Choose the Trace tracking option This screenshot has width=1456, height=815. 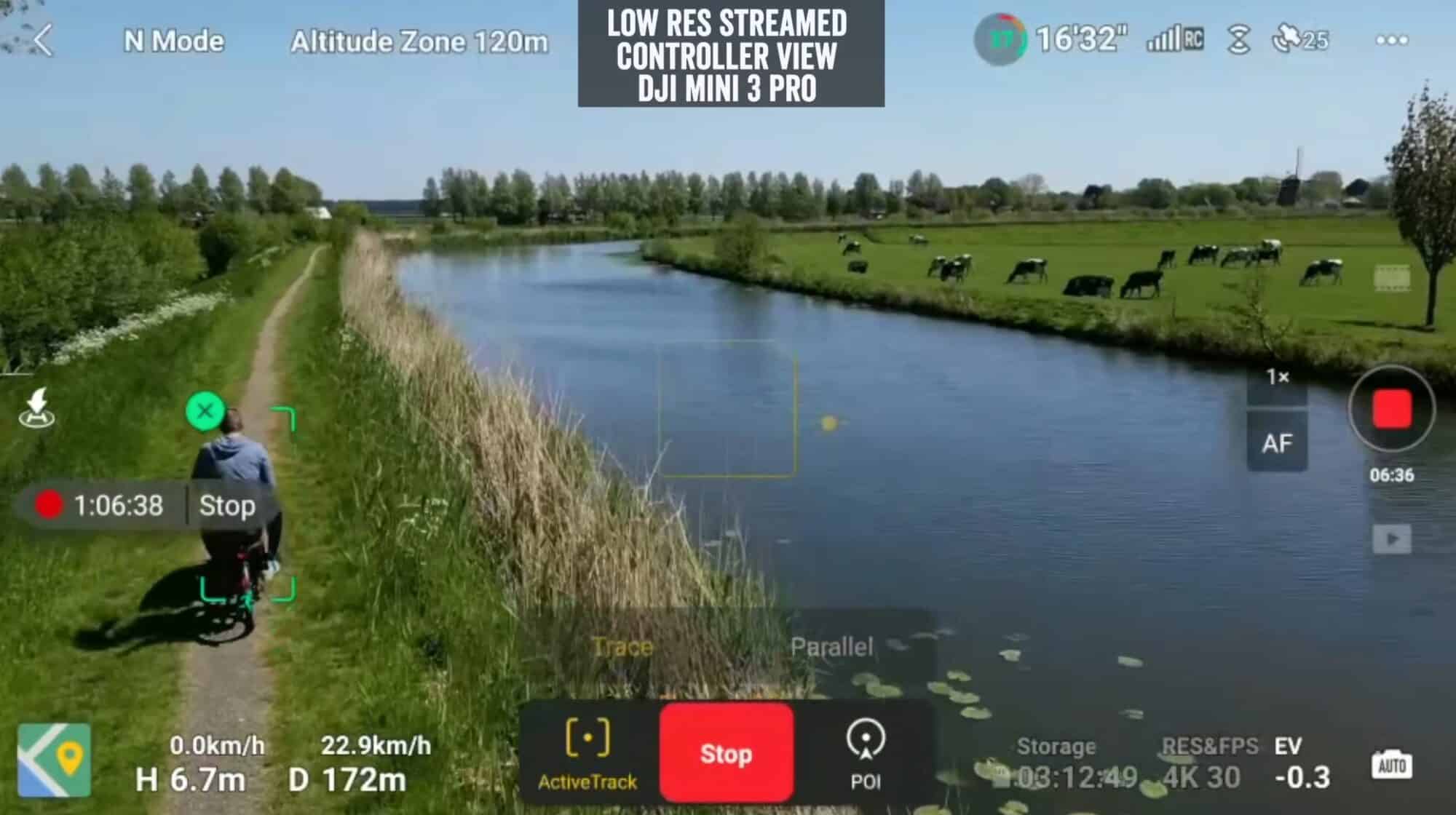pos(622,647)
